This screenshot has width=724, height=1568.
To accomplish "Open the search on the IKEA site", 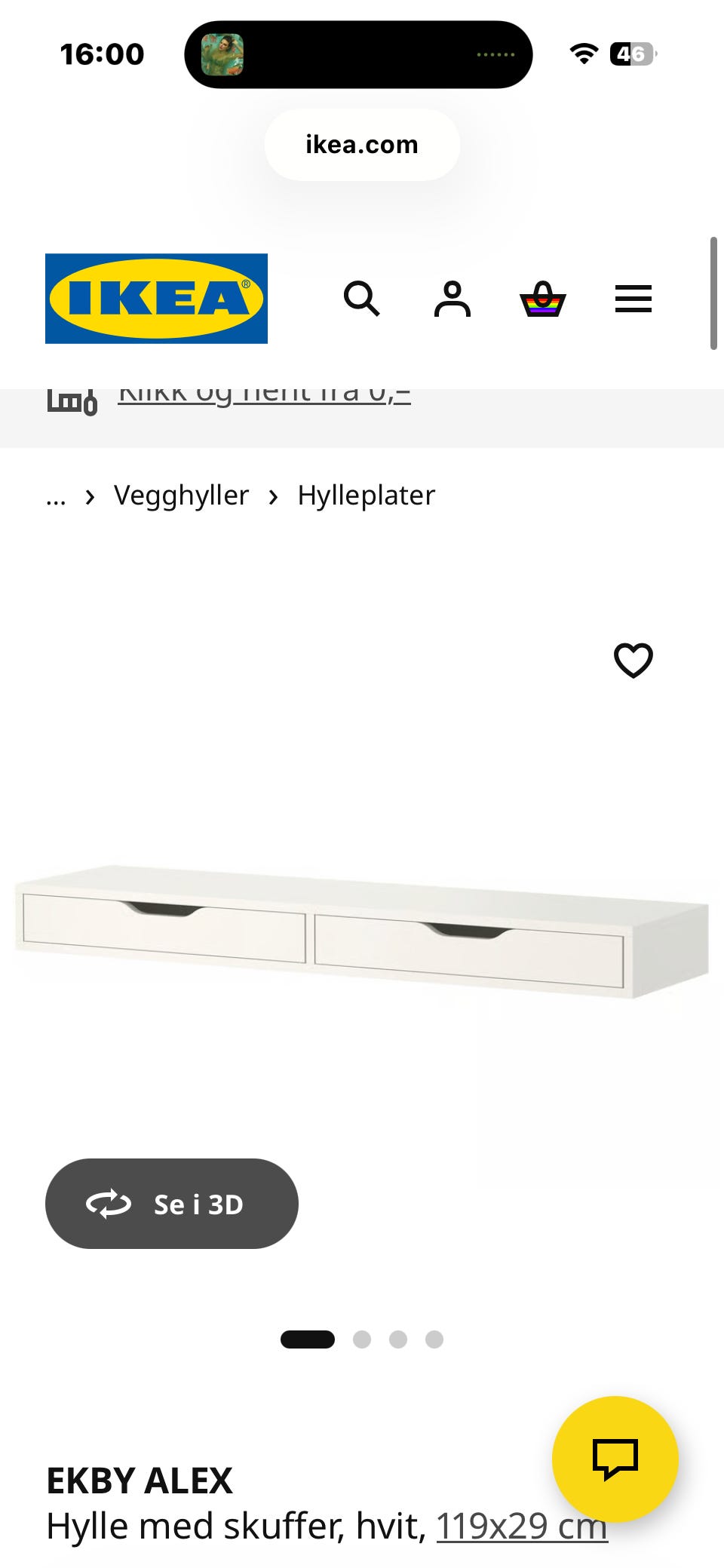I will [x=362, y=299].
